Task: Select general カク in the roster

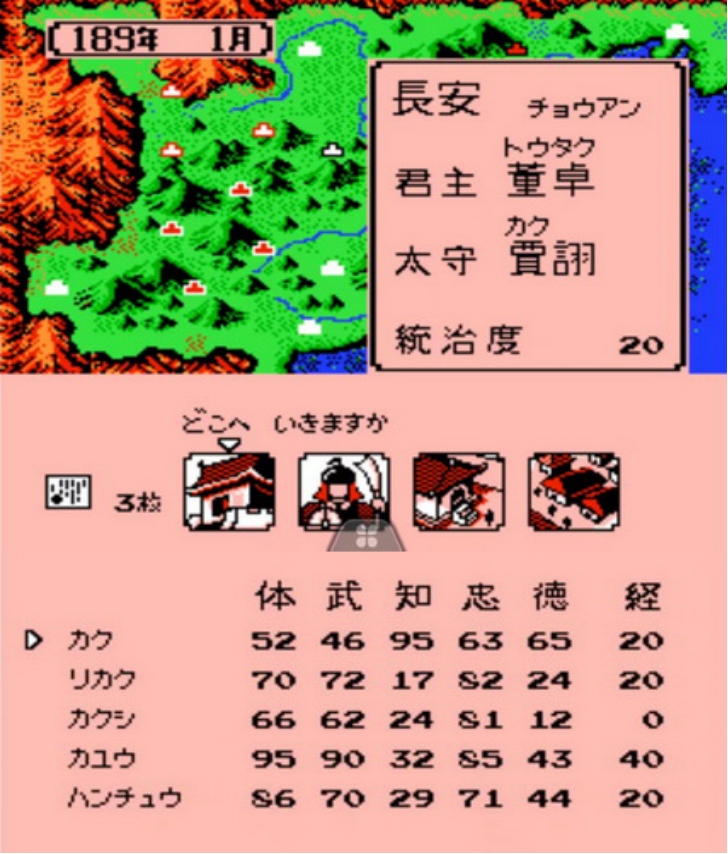Action: coord(91,640)
